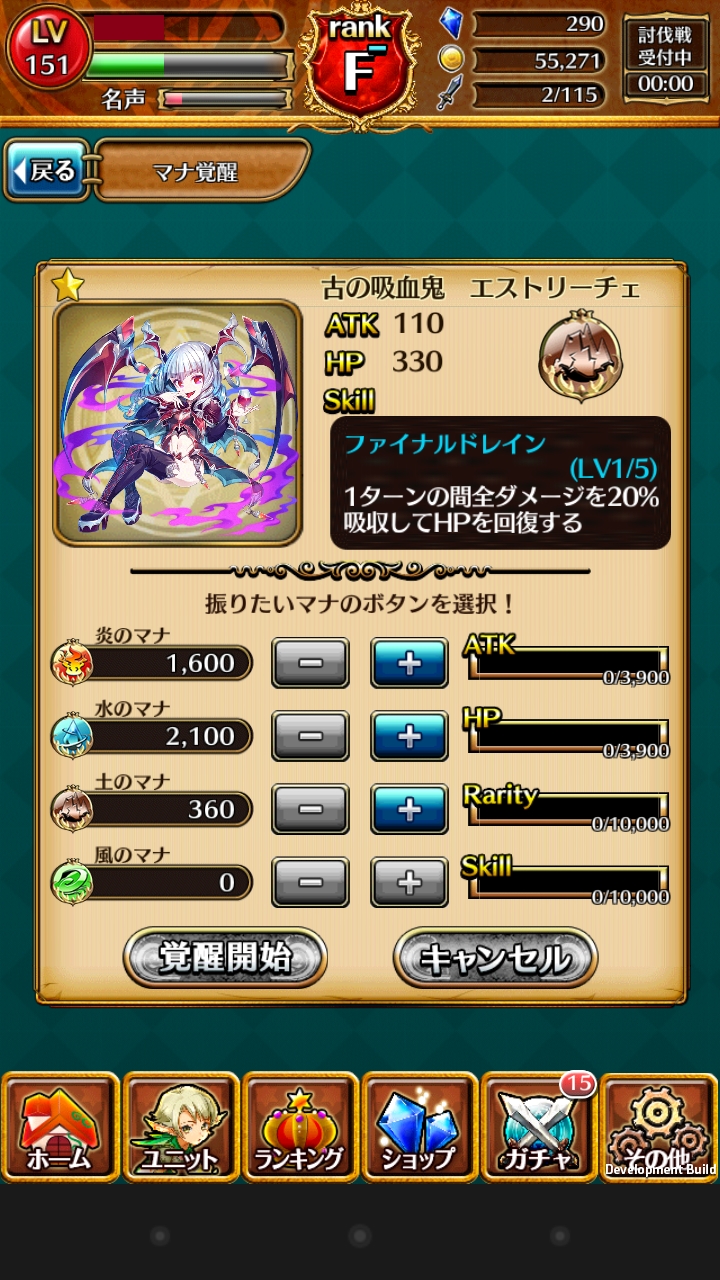Image resolution: width=720 pixels, height=1280 pixels.
Task: Tap the minus button for 土のマナ
Action: coord(310,809)
